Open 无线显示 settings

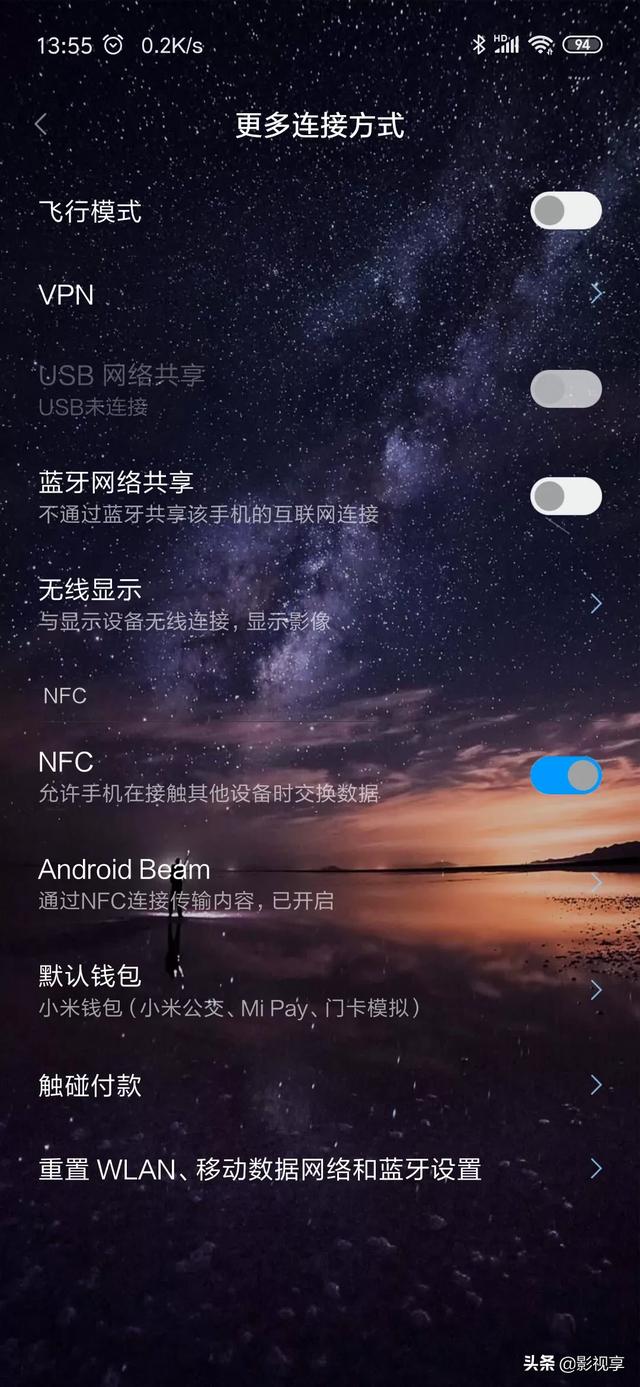point(320,603)
